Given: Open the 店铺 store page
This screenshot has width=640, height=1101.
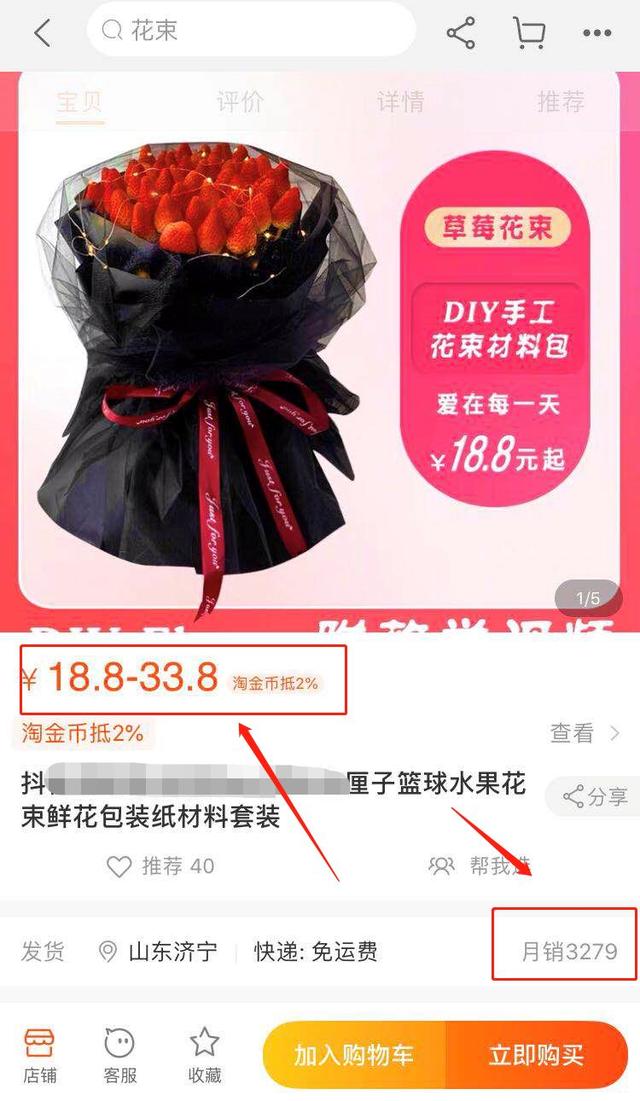Looking at the screenshot, I should pos(40,1055).
